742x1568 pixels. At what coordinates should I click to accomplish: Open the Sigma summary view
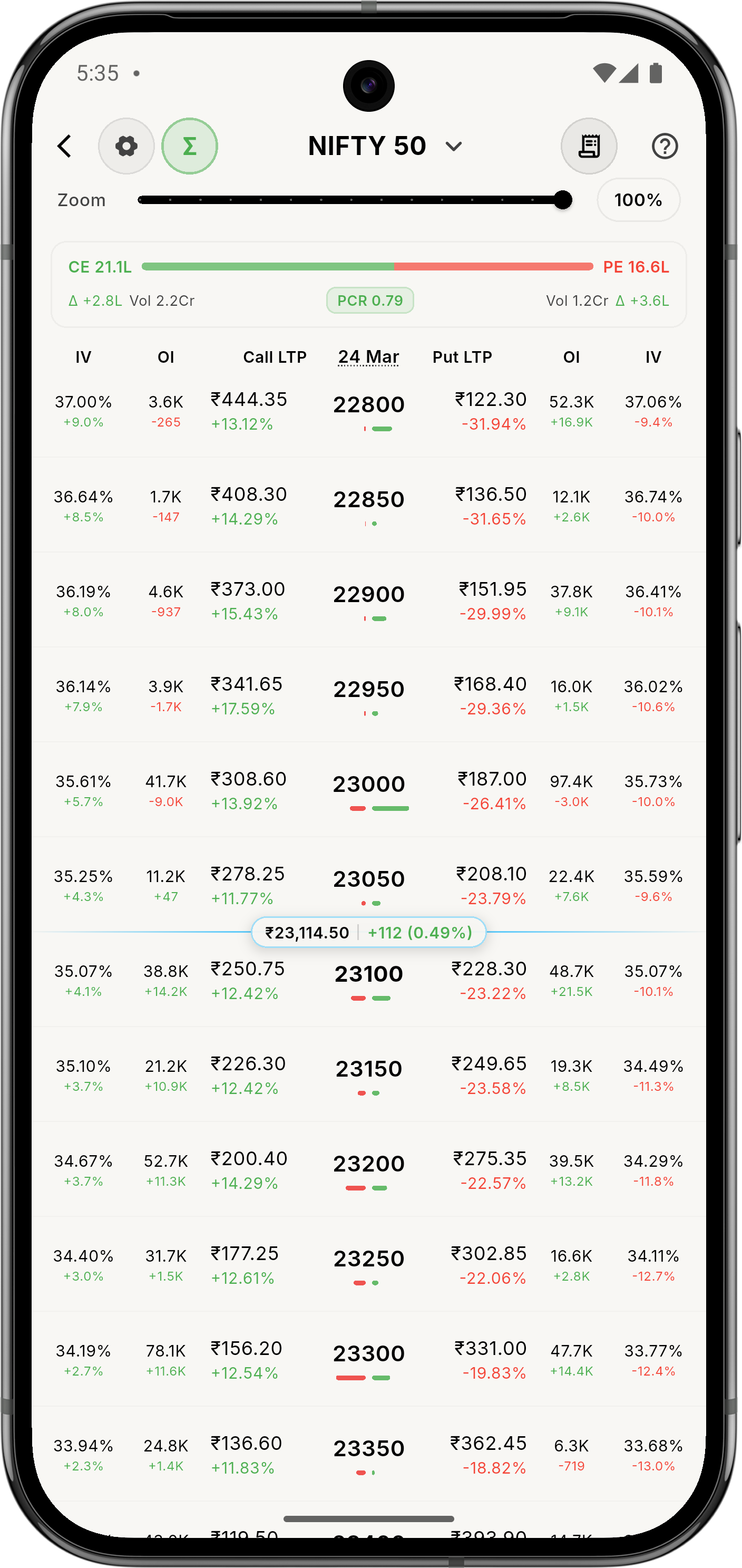coord(190,146)
